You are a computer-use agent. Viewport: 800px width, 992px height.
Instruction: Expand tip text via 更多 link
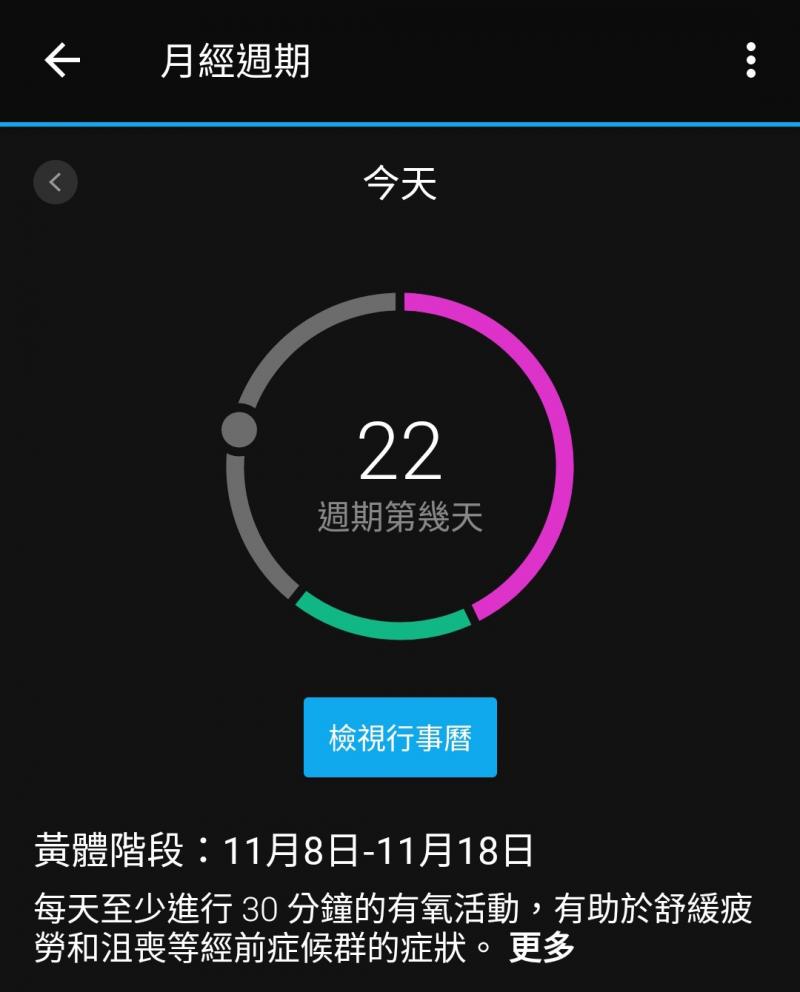[541, 947]
